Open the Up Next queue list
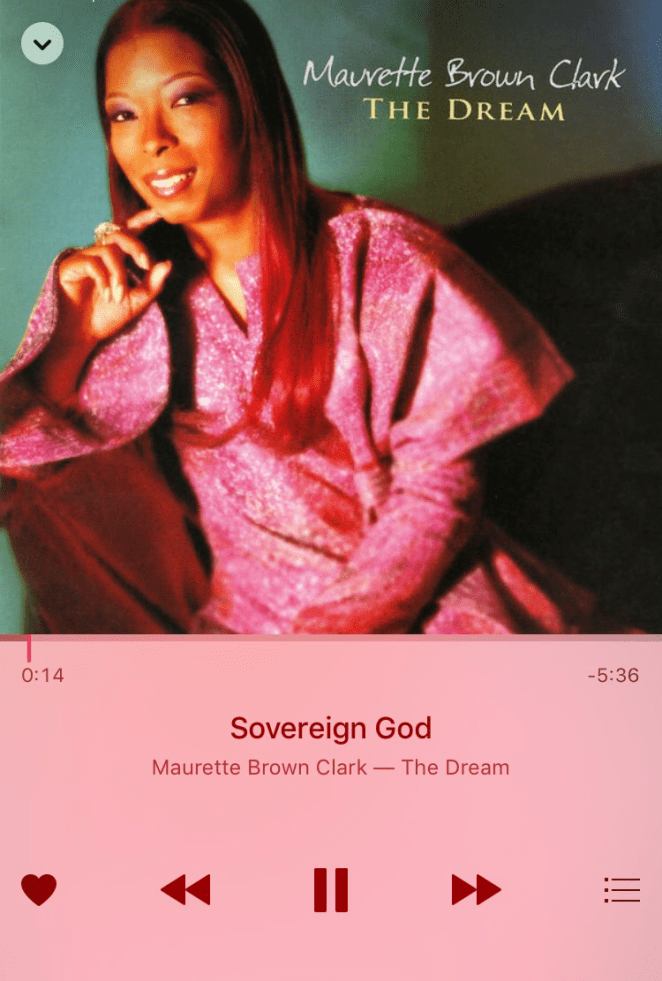Screen dimensions: 662x981 click(622, 889)
